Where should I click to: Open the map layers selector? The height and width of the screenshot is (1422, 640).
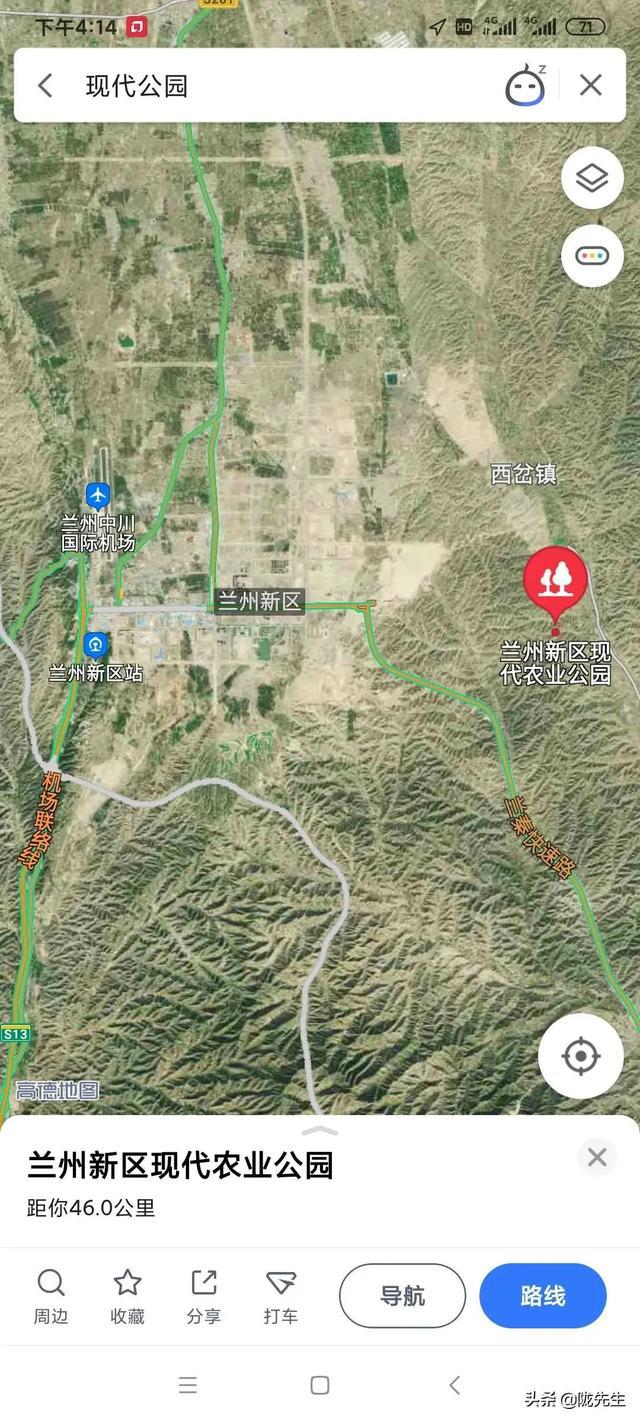pos(592,179)
